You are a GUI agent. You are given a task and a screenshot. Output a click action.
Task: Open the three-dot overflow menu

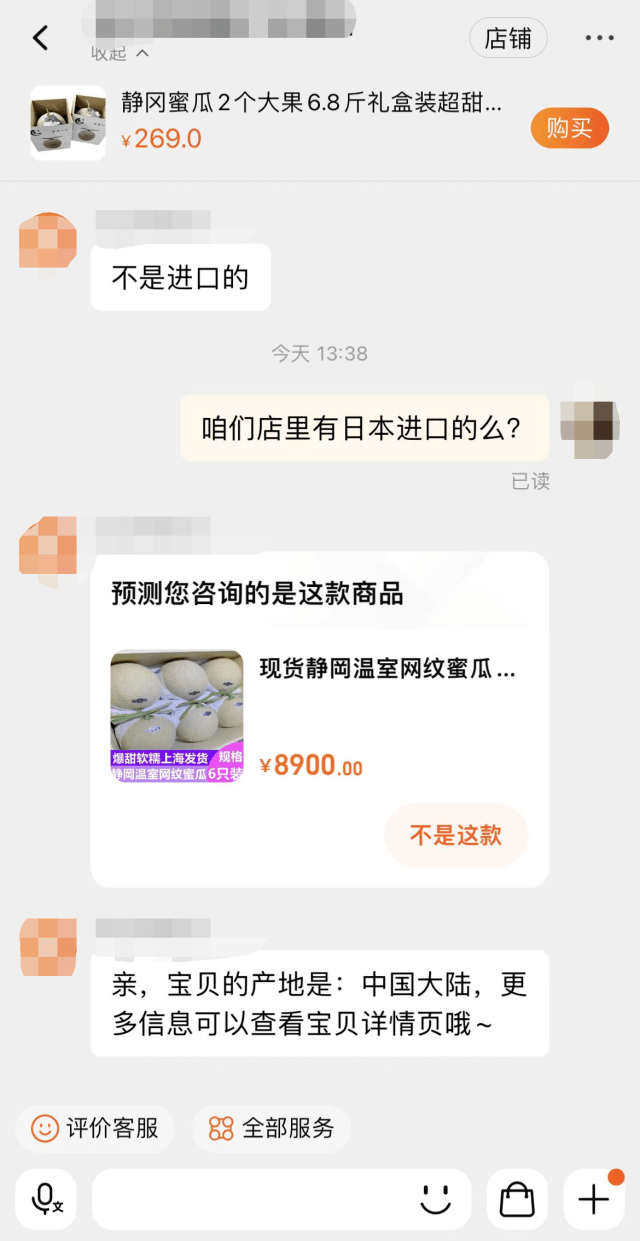click(599, 38)
